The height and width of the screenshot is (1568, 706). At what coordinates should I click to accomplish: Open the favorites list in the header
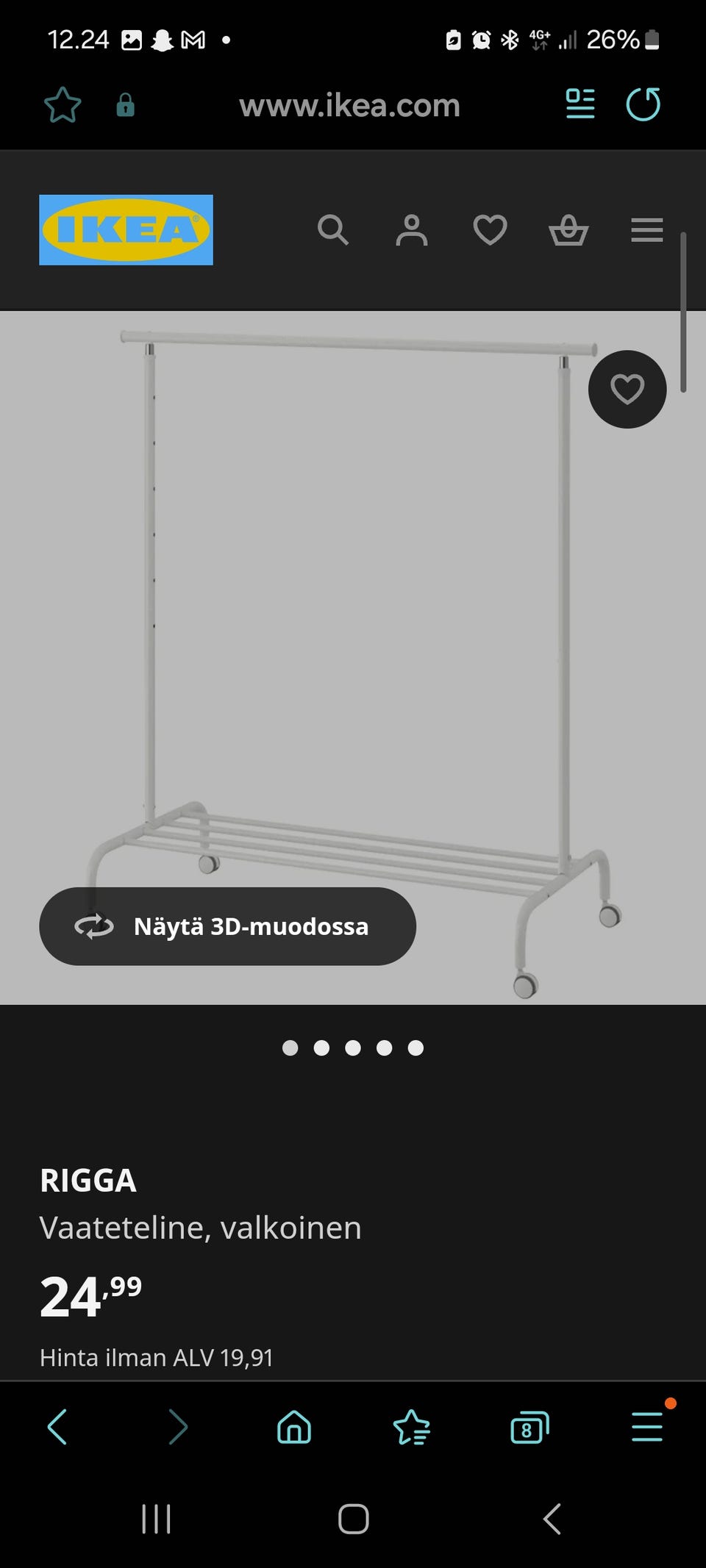(x=490, y=230)
